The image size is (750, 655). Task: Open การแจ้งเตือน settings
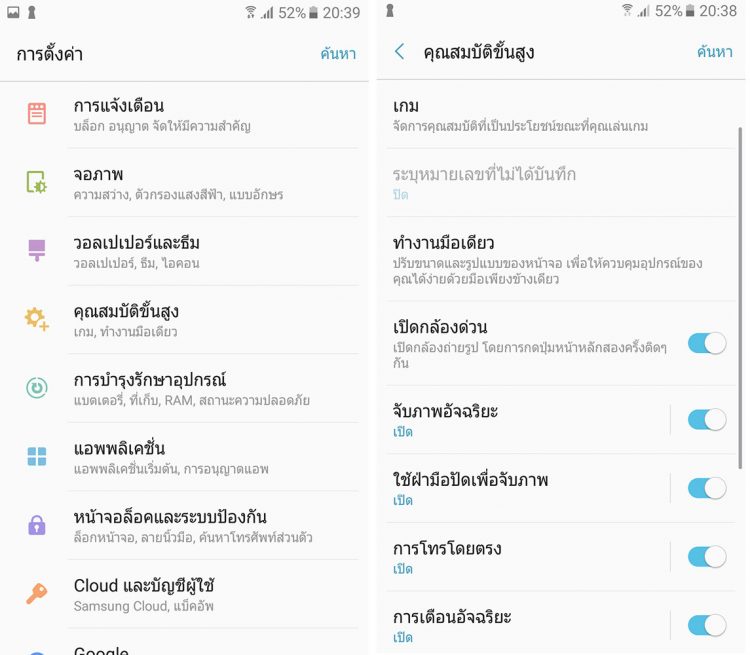click(190, 114)
